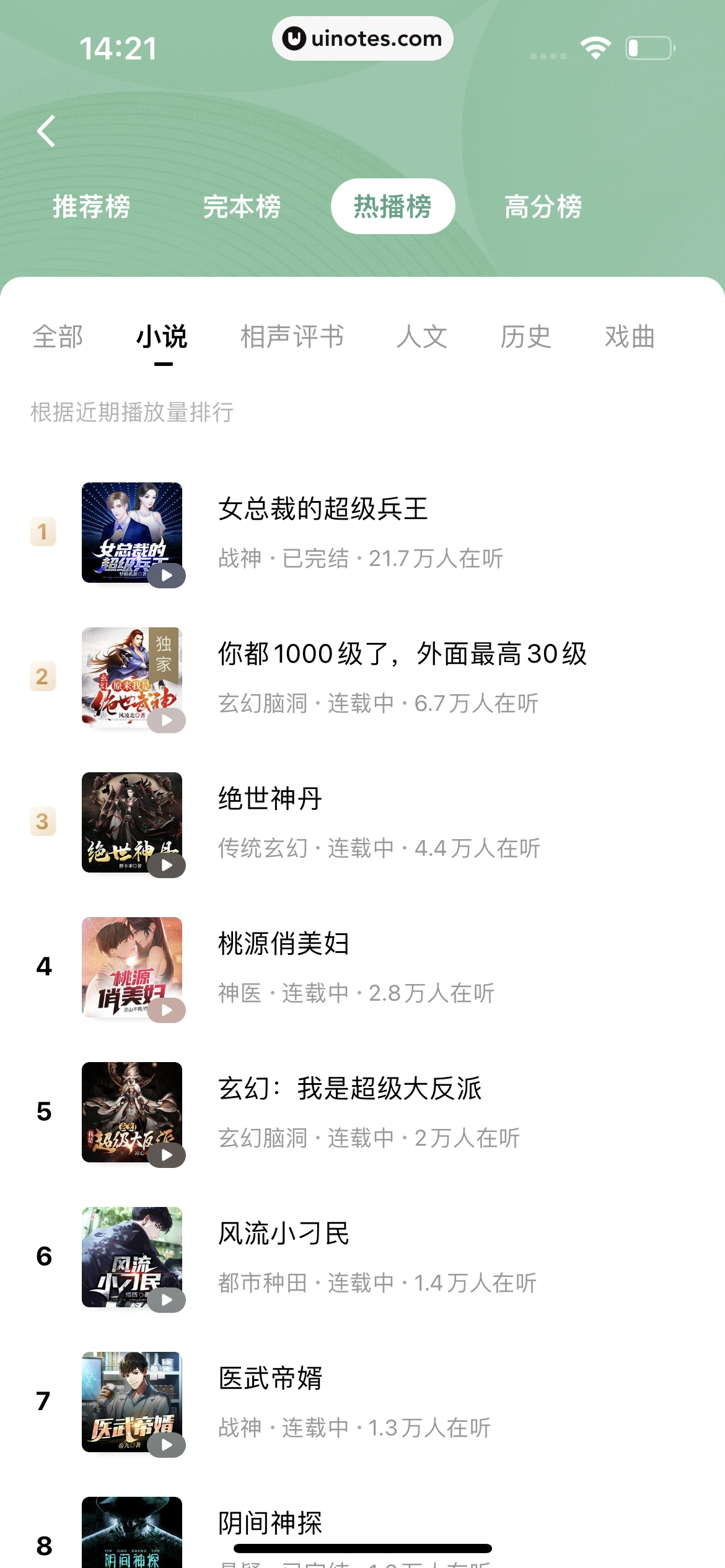The width and height of the screenshot is (725, 1568).
Task: Switch to the 完本榜 ranking tab
Action: point(242,207)
